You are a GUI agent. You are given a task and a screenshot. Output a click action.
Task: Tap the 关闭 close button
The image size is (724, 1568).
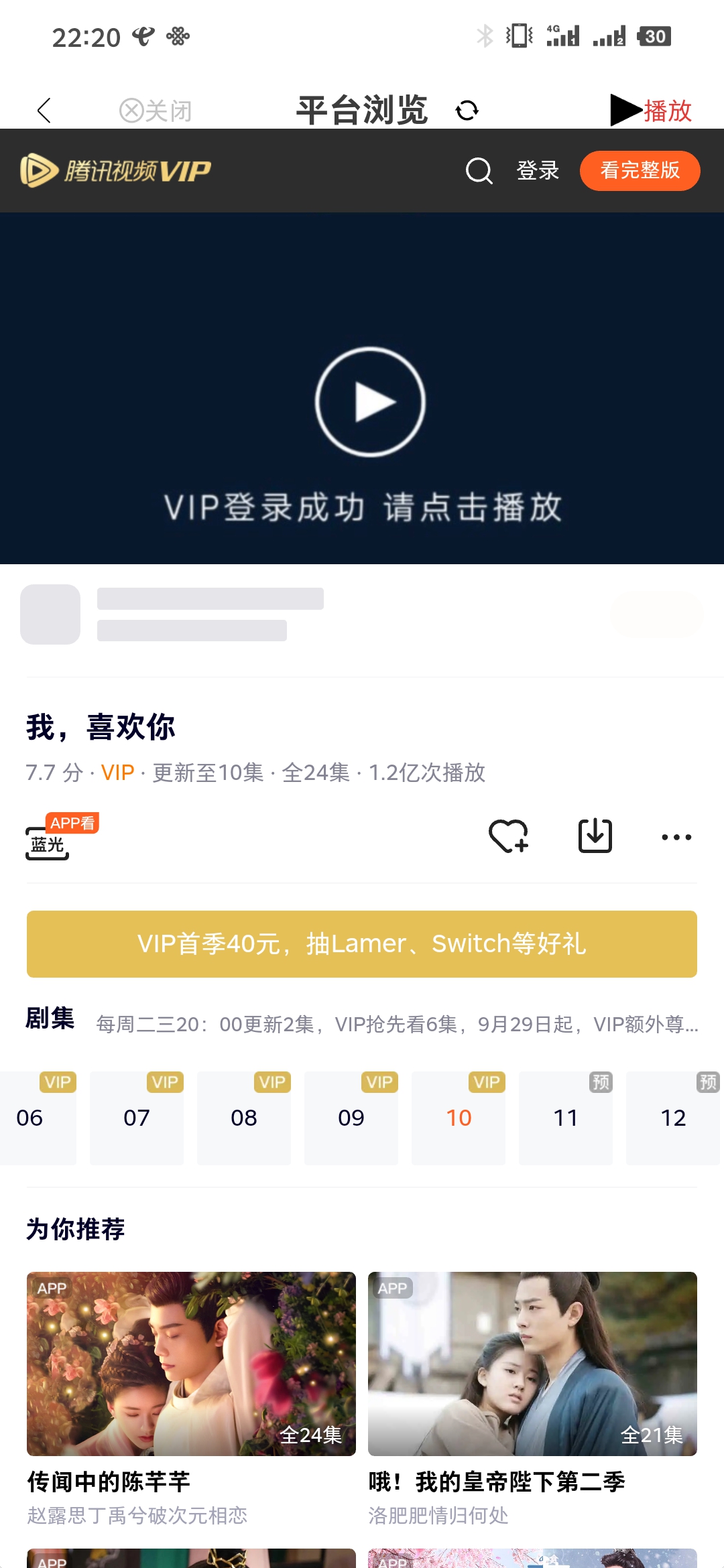156,111
